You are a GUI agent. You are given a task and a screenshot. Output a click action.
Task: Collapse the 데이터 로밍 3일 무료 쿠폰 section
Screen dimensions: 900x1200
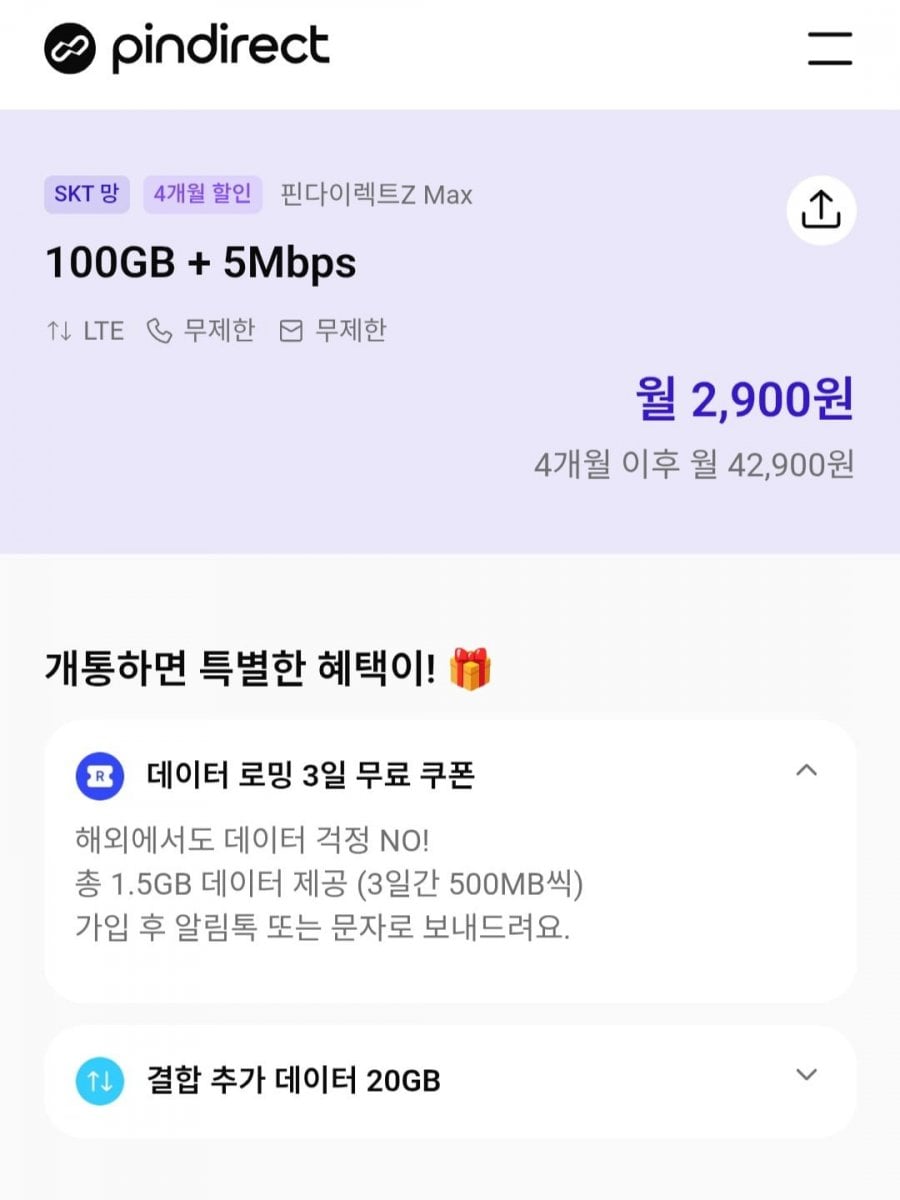(806, 771)
